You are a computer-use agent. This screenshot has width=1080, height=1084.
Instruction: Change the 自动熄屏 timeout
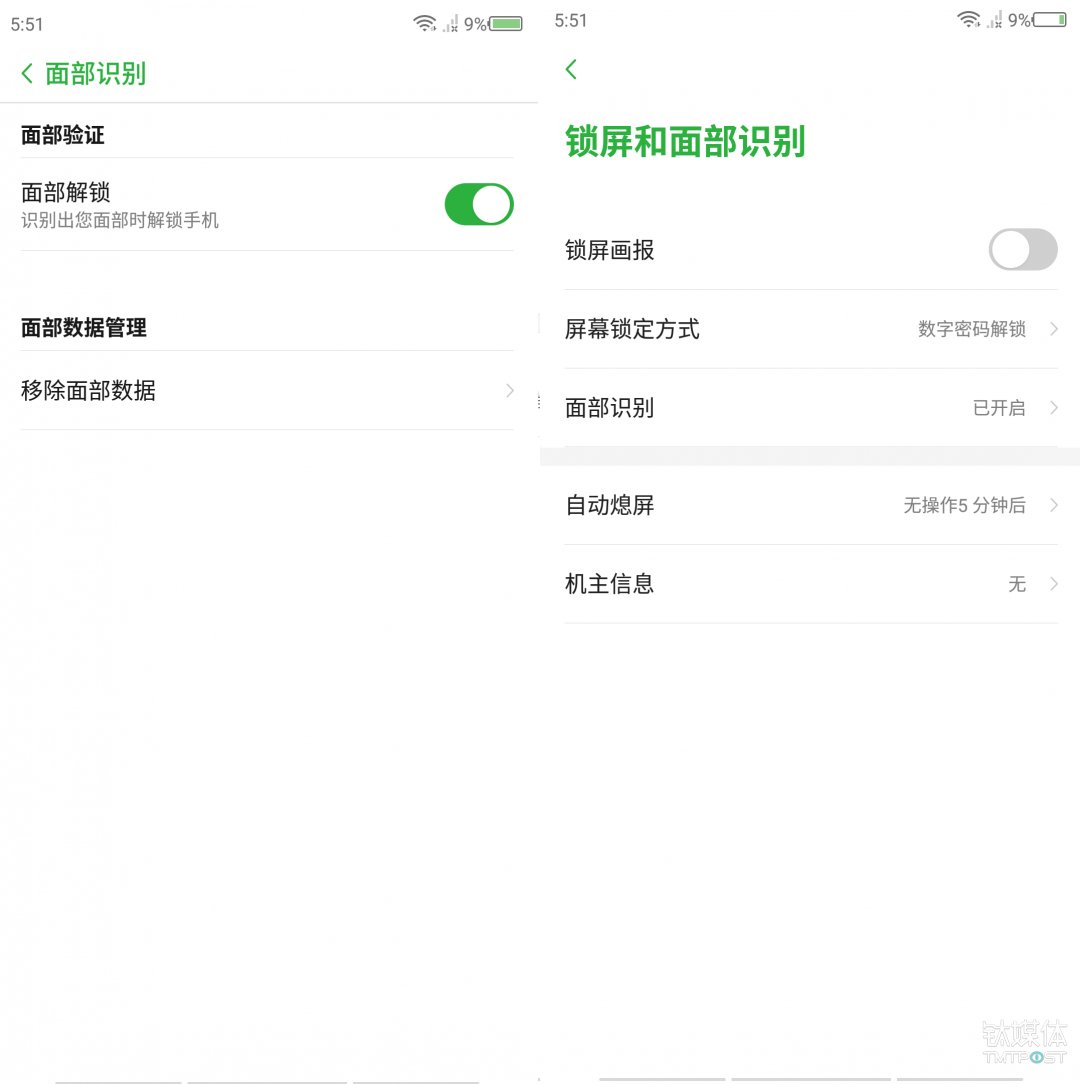coord(810,505)
